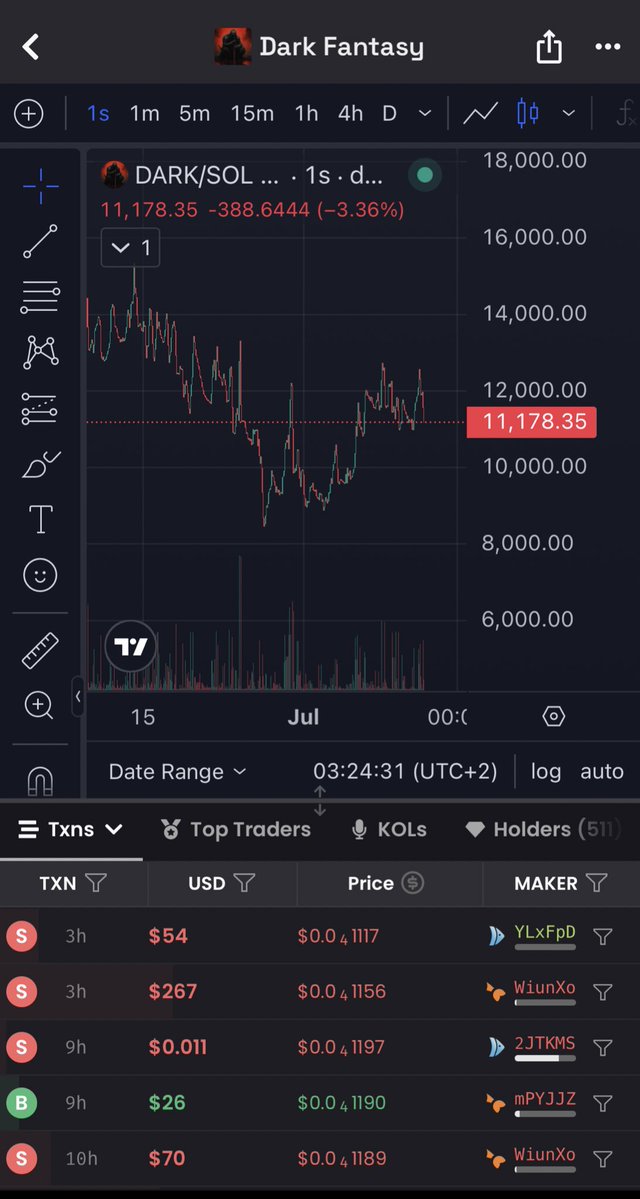Switch to the Top Traders tab
Viewport: 640px width, 1199px height.
click(x=236, y=829)
